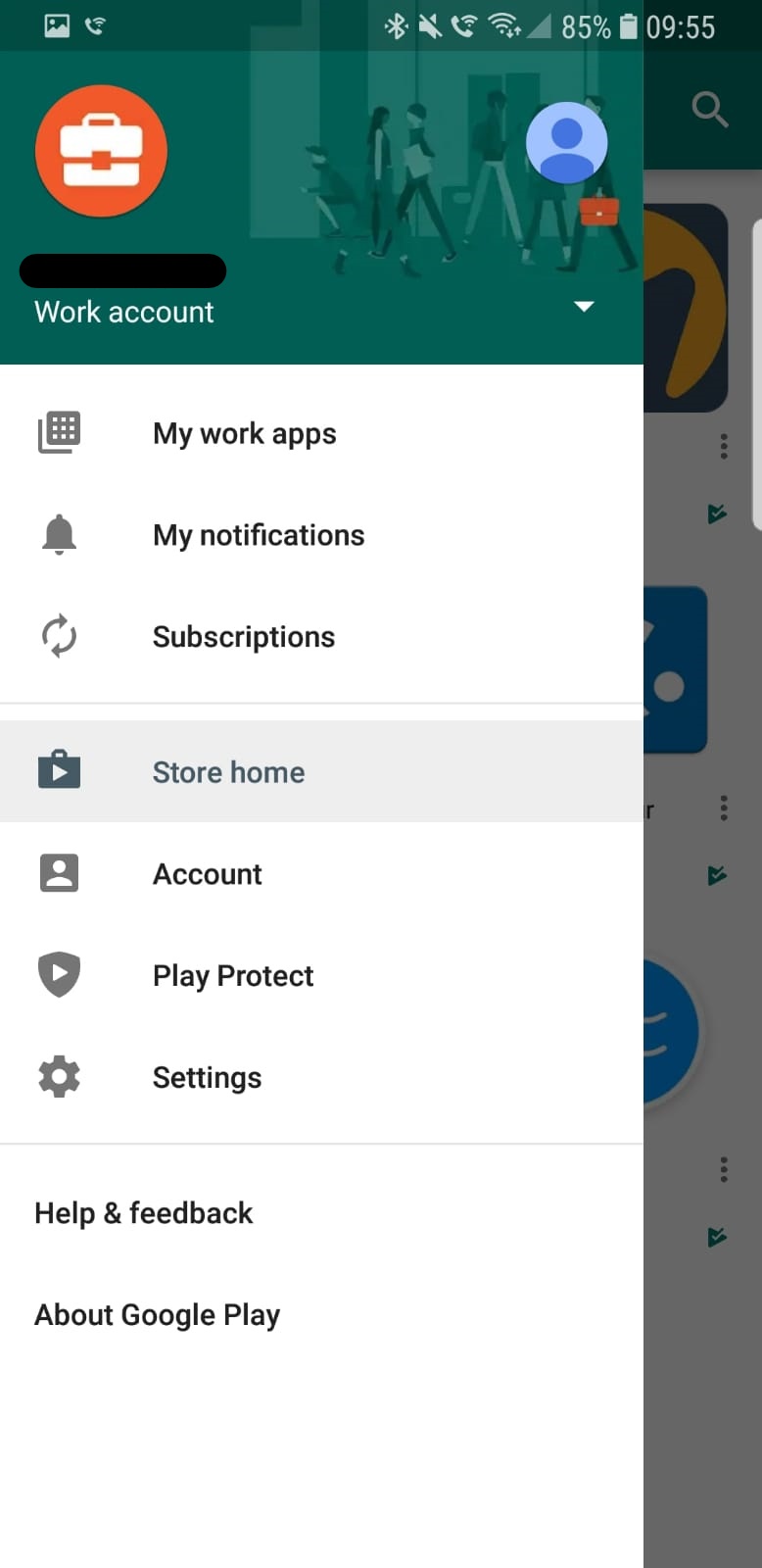Click the Account person icon
Image resolution: width=762 pixels, height=1568 pixels.
58,872
